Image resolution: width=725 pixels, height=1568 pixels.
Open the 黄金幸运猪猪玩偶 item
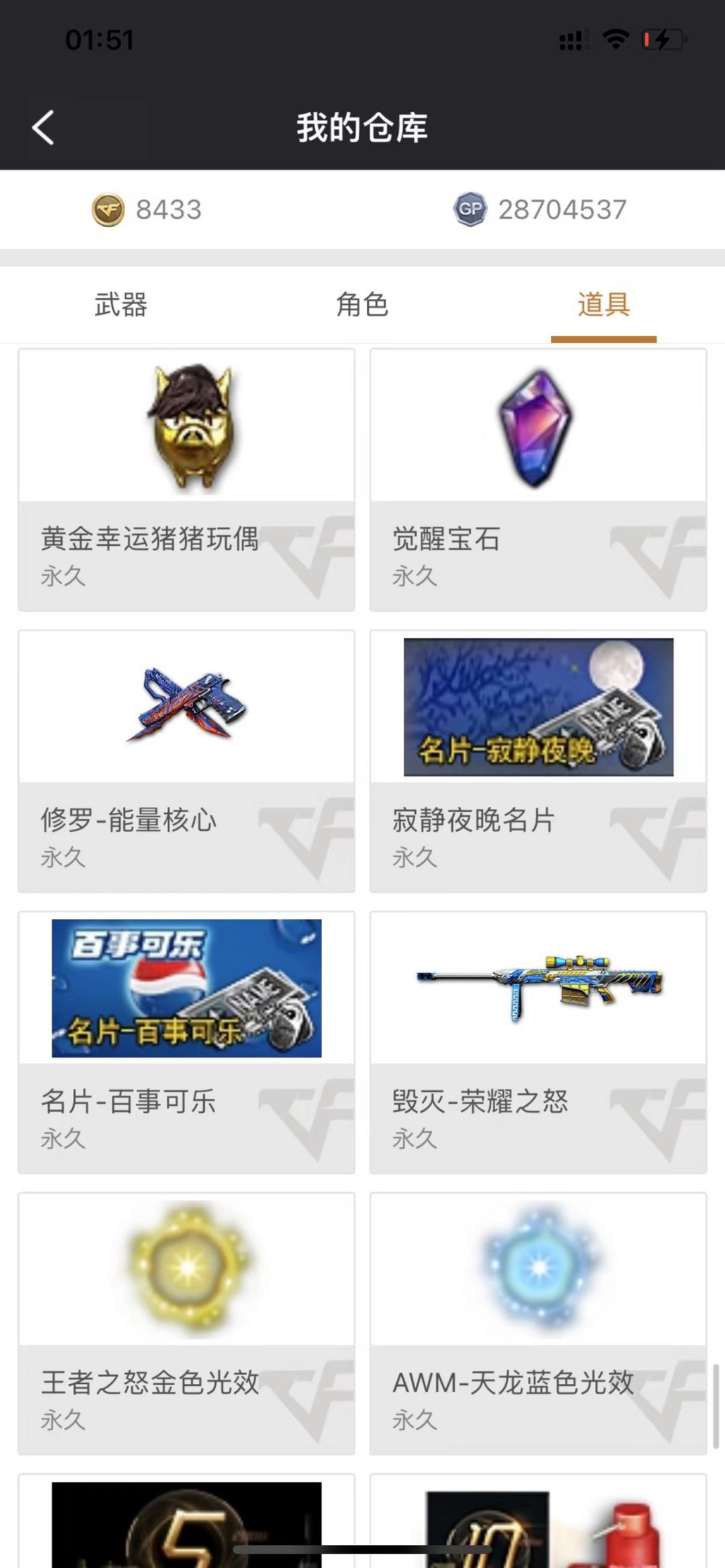tap(187, 480)
